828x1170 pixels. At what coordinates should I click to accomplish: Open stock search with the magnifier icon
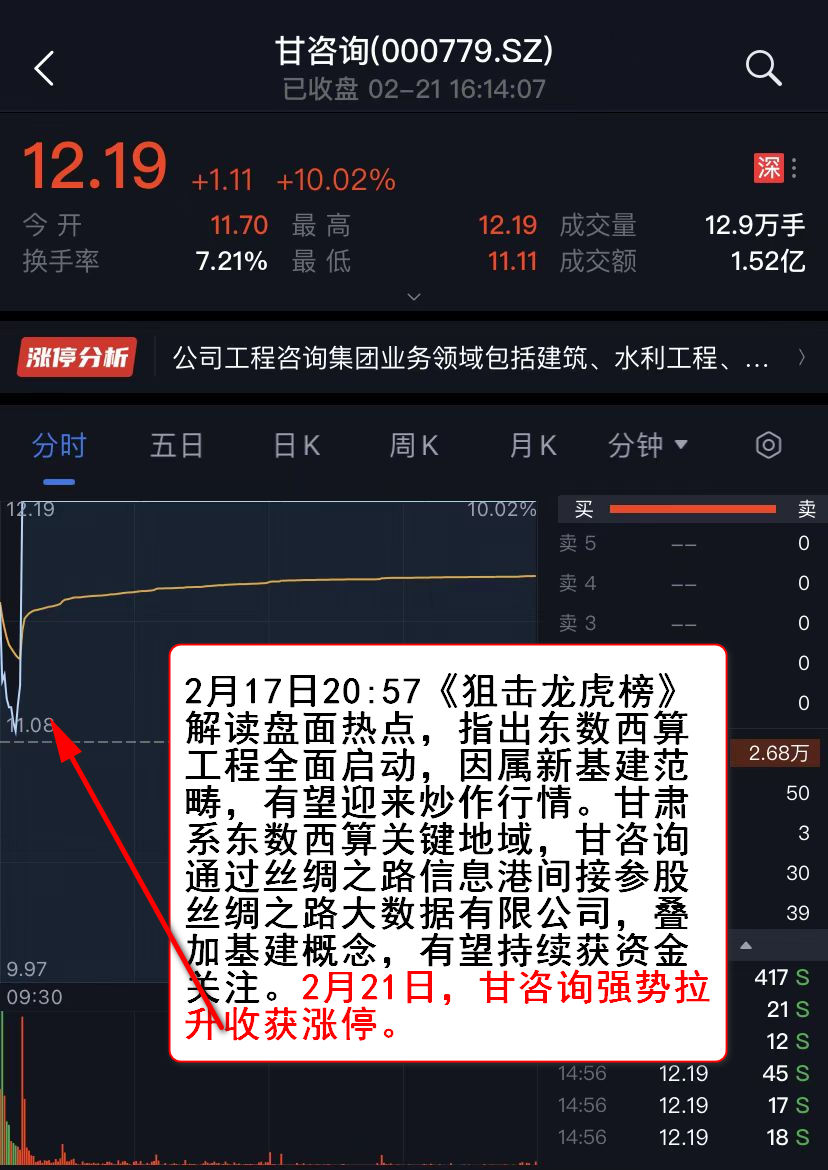tap(763, 68)
